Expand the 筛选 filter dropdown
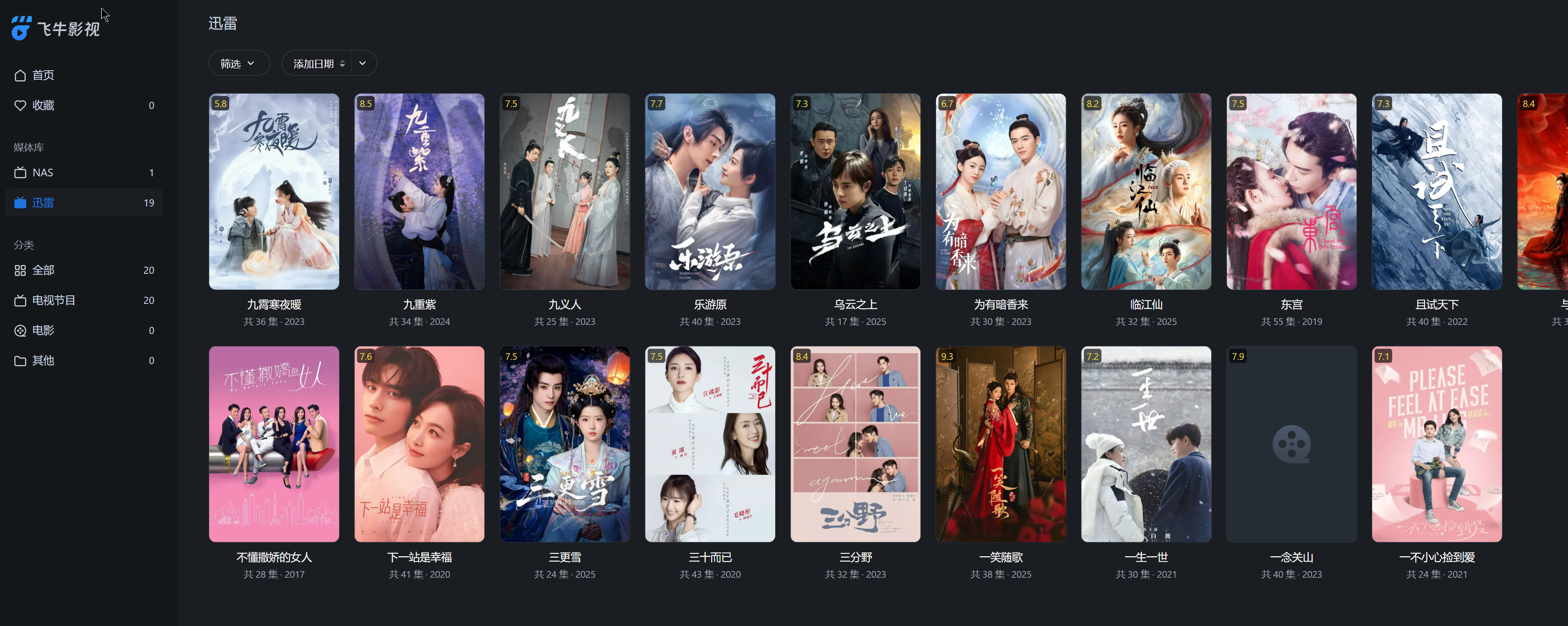1568x626 pixels. pos(238,64)
